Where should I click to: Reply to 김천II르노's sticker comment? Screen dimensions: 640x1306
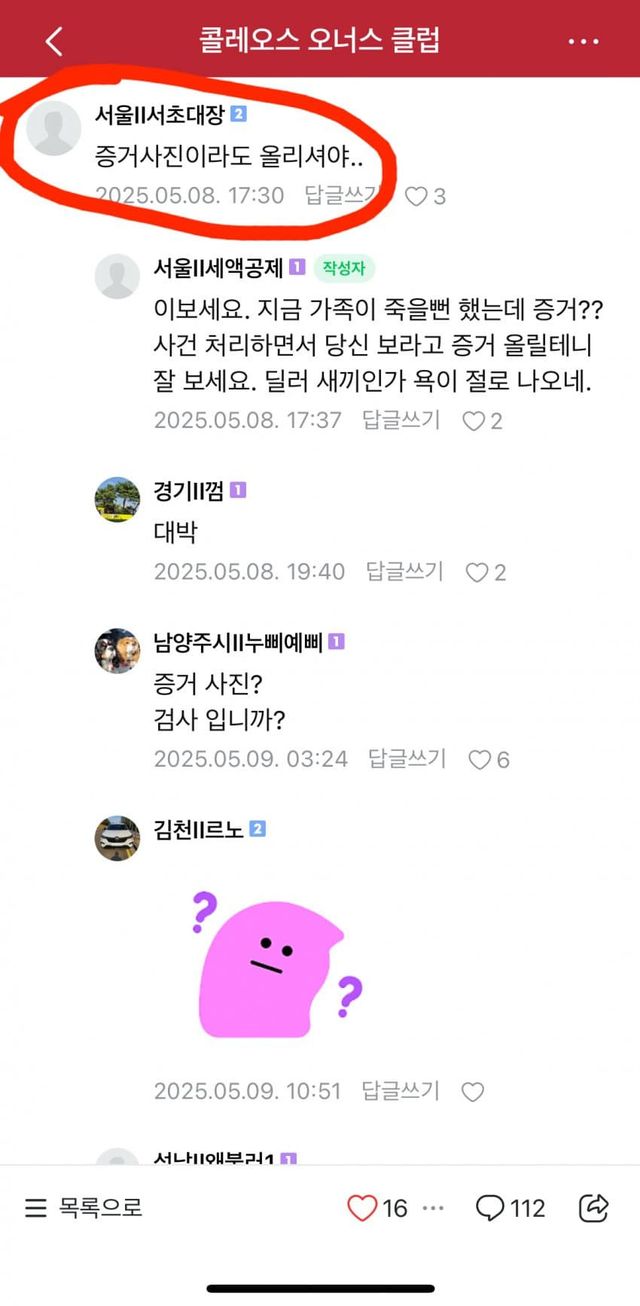tap(401, 1089)
